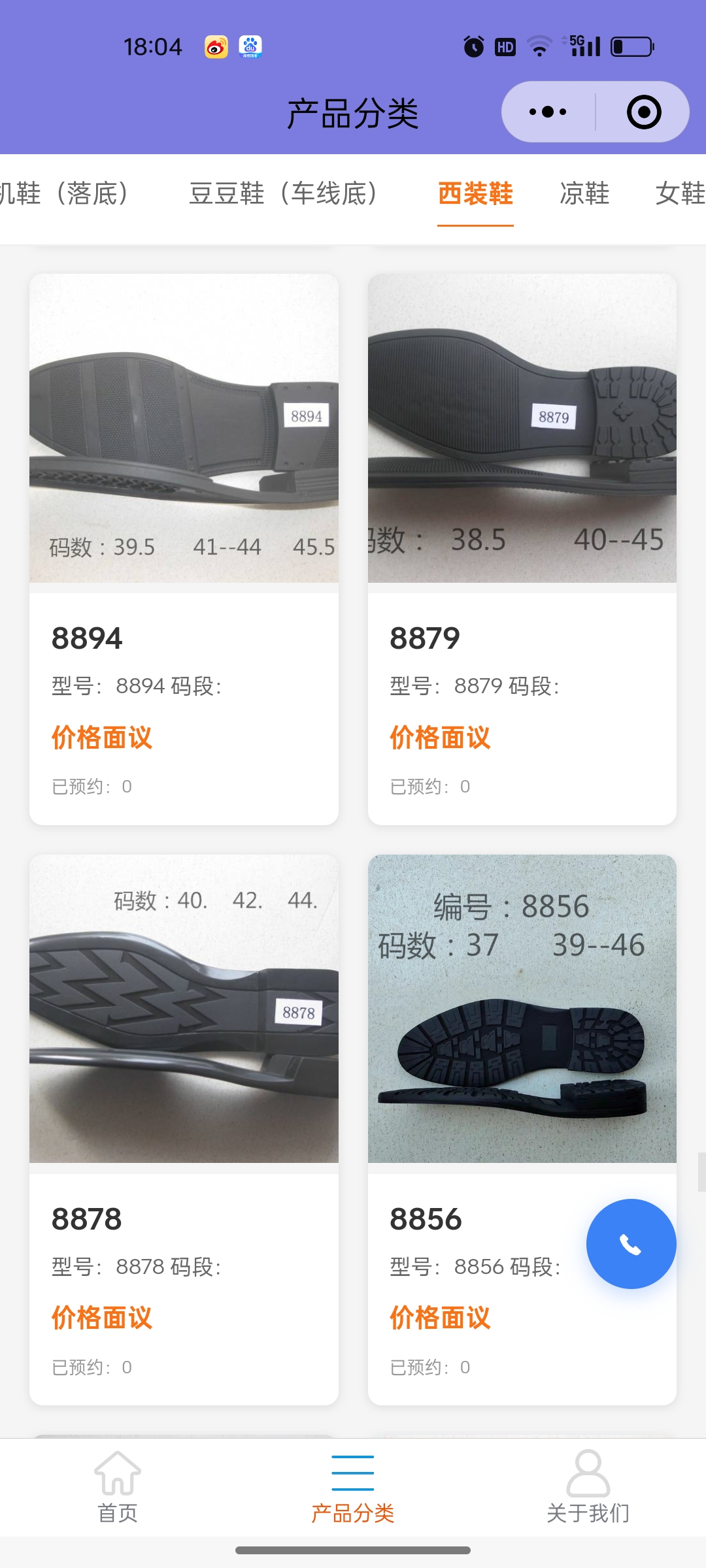Open the 休闲鞋（落底）category tab
706x1568 pixels.
[65, 194]
